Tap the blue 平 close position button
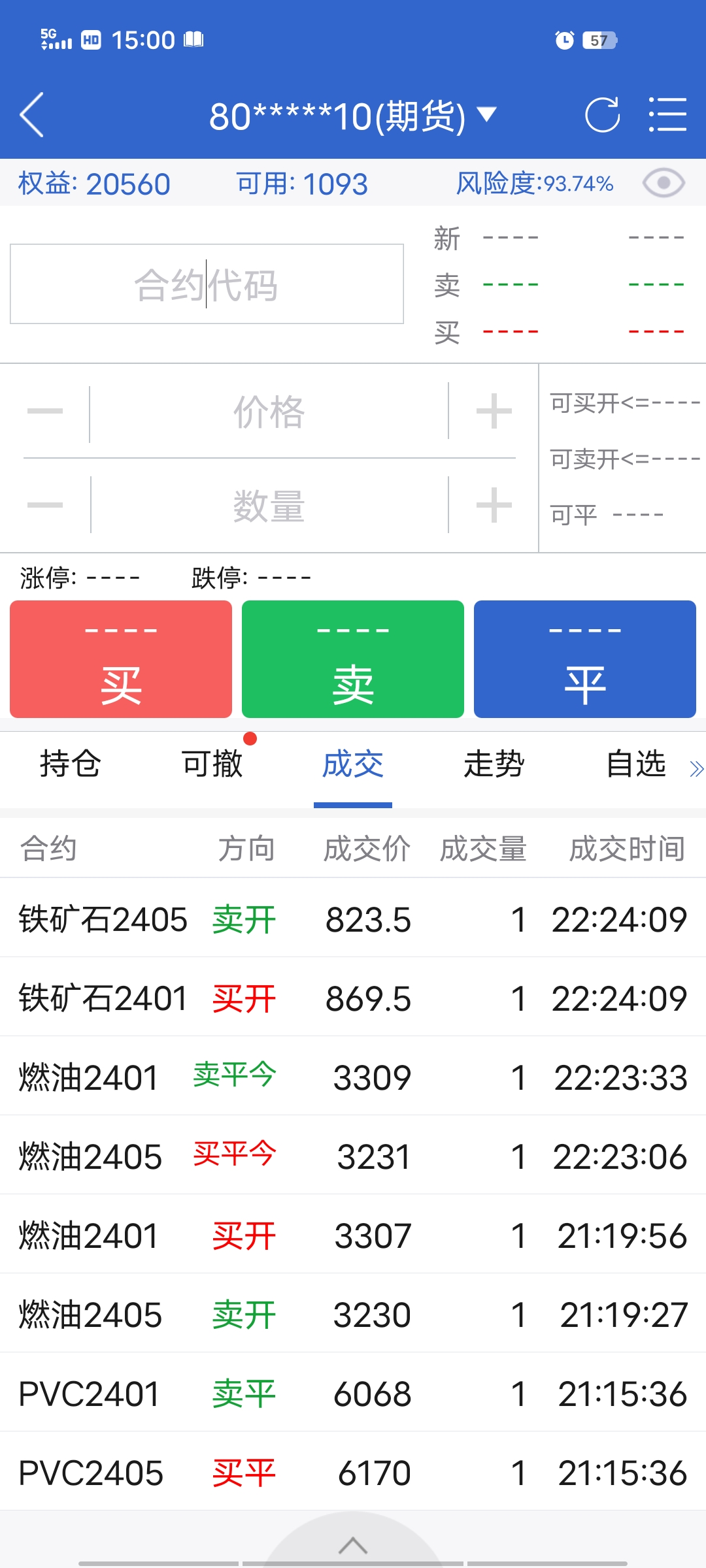The height and width of the screenshot is (1568, 706). coord(585,659)
